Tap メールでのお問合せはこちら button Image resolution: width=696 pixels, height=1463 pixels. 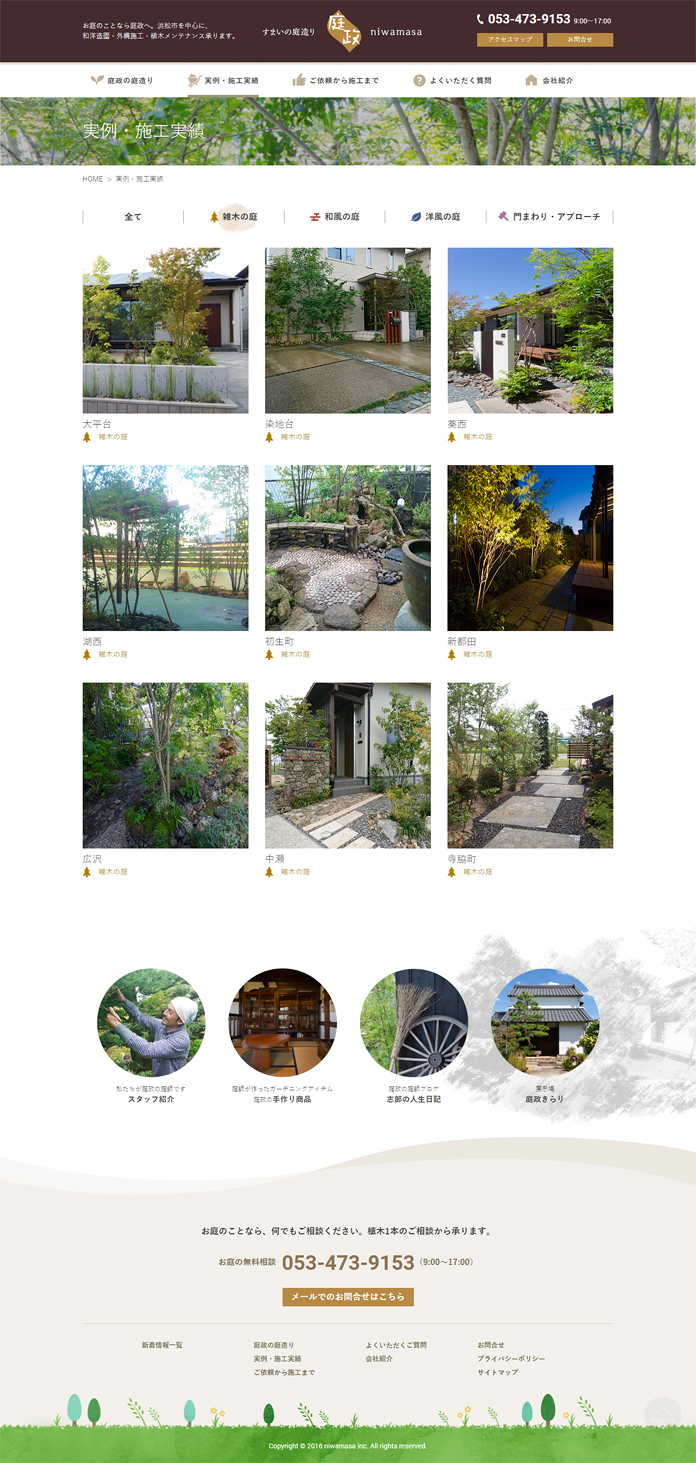[348, 1297]
